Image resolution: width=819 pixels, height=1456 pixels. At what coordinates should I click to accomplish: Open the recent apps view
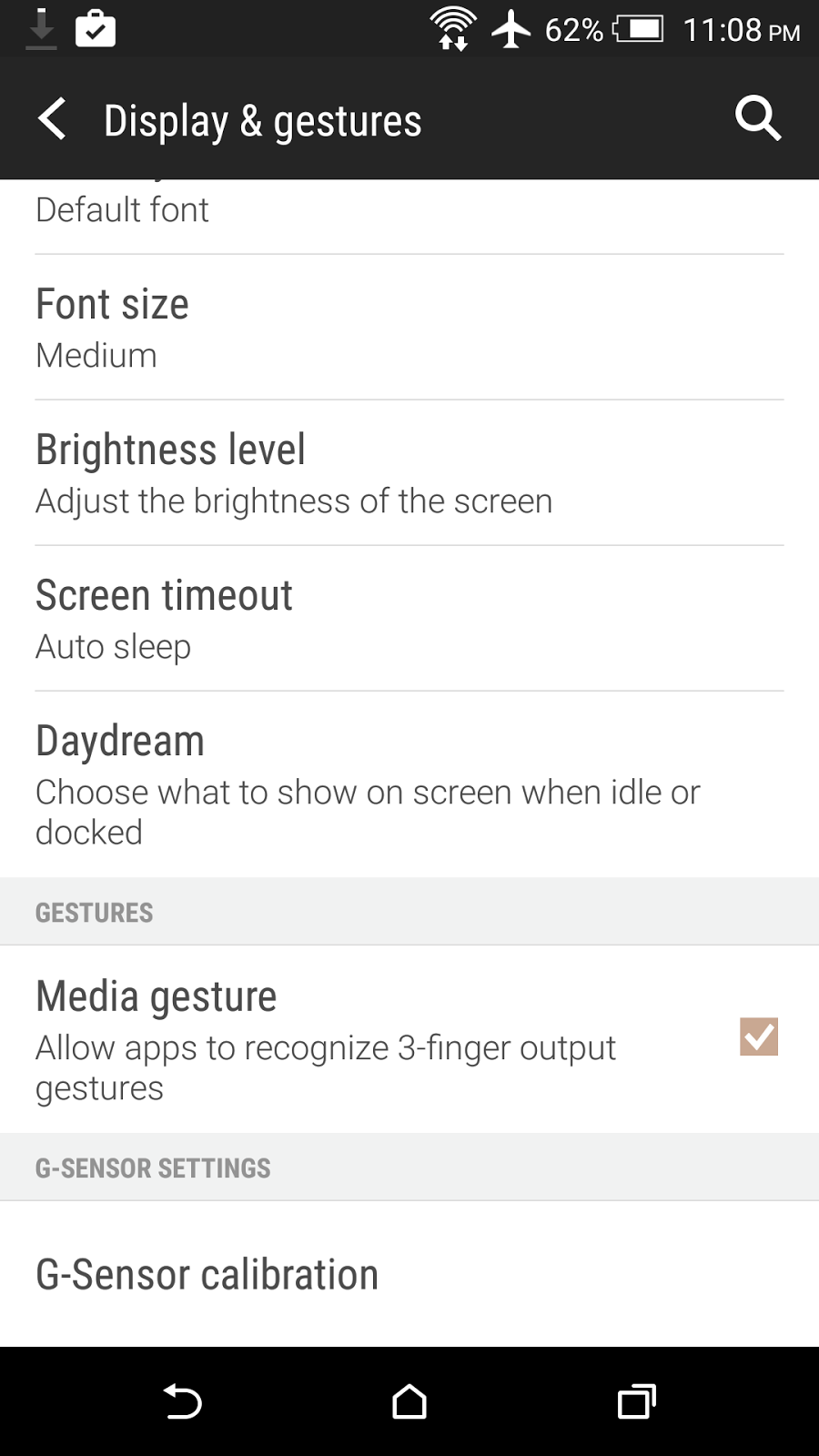636,1401
